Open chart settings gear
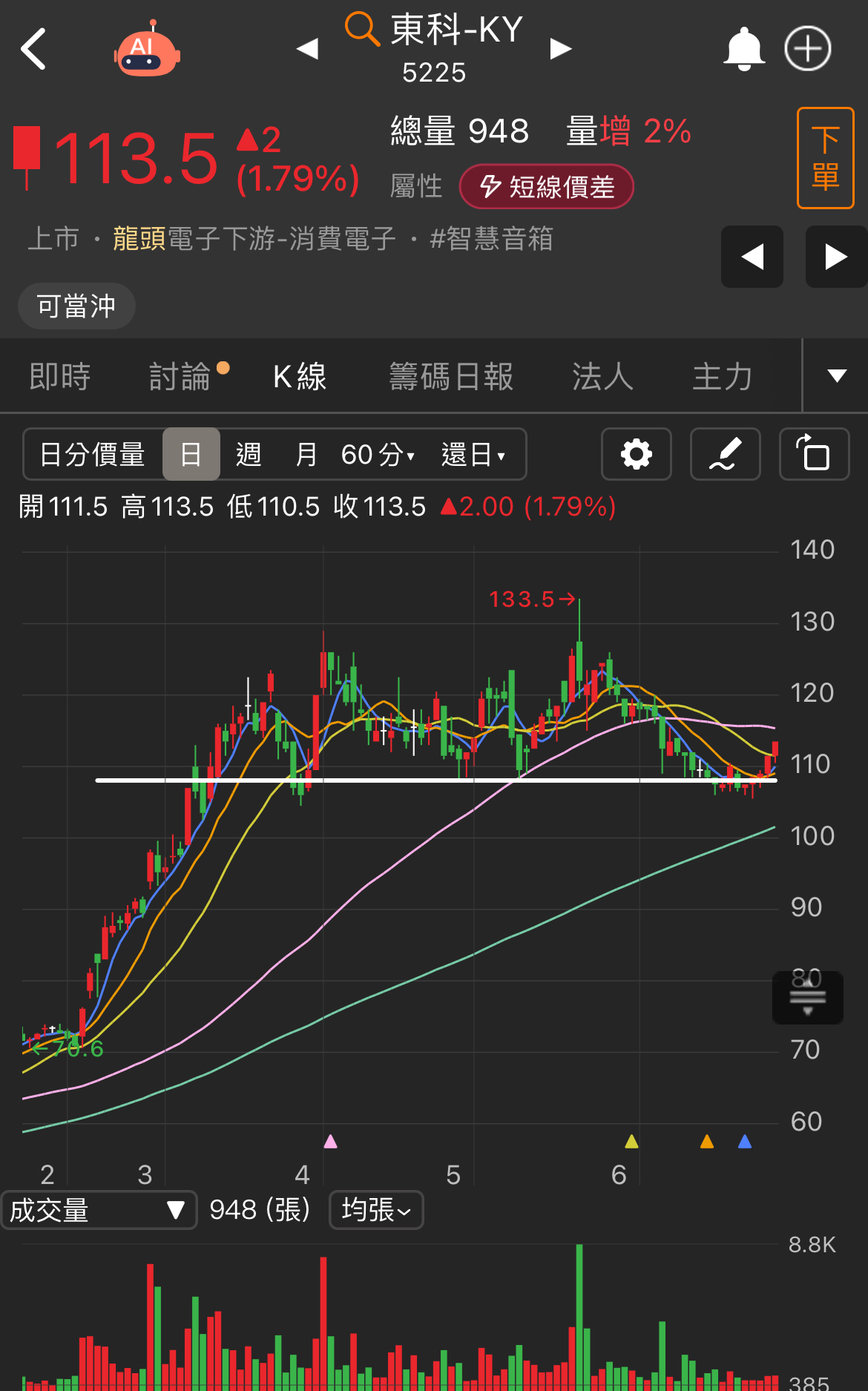Screen dimensions: 868x1391 coord(636,455)
